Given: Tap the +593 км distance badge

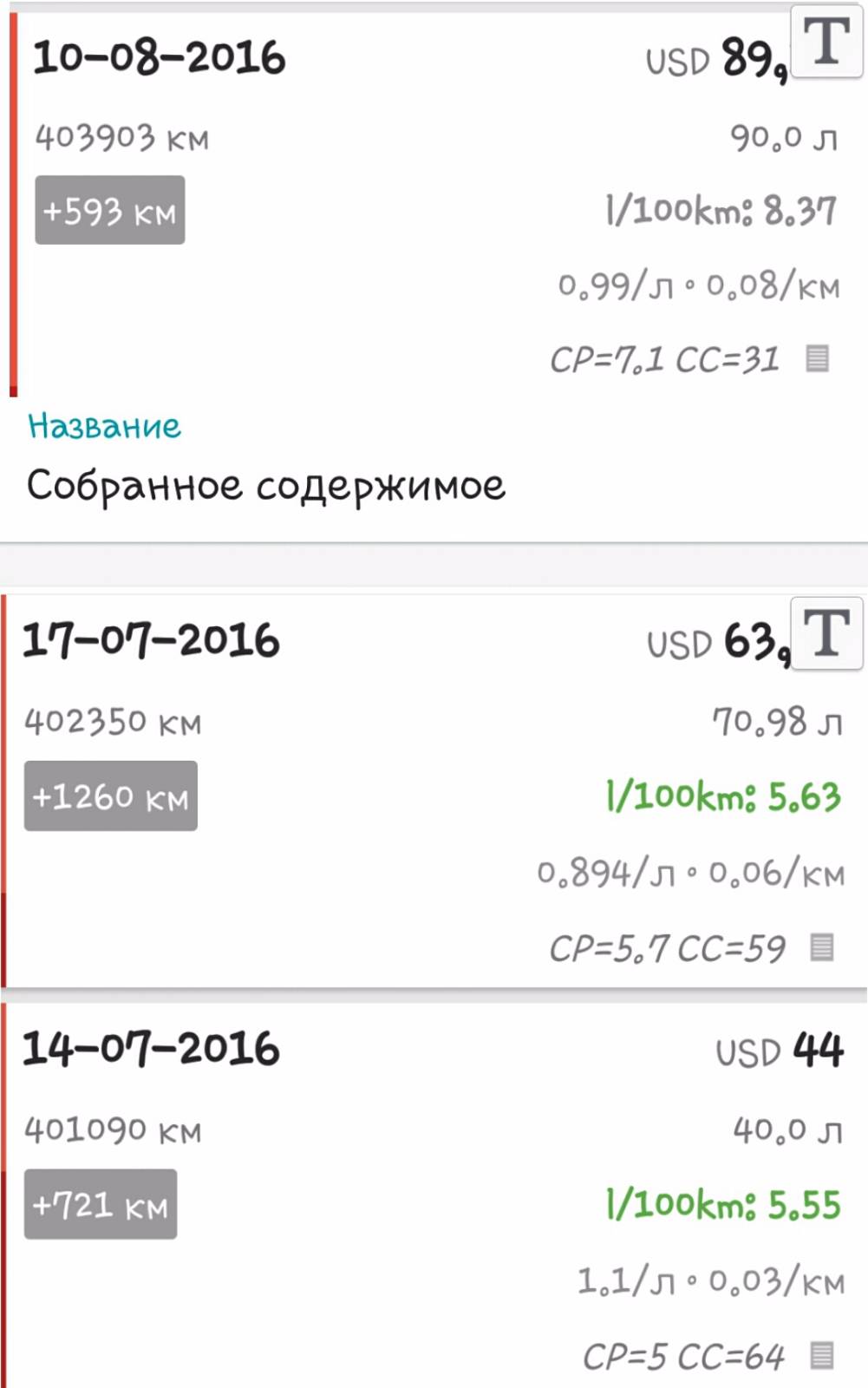Looking at the screenshot, I should click(x=110, y=210).
